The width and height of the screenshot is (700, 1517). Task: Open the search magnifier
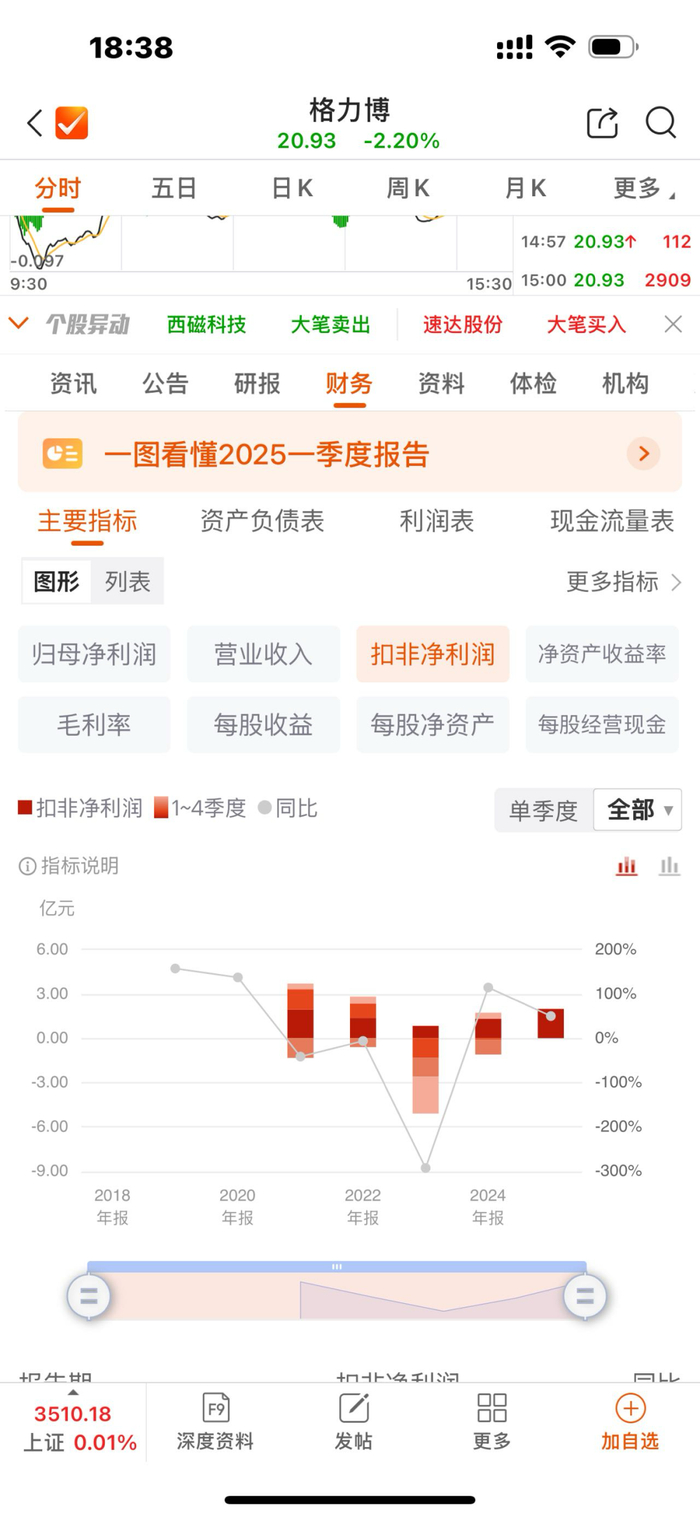coord(661,123)
